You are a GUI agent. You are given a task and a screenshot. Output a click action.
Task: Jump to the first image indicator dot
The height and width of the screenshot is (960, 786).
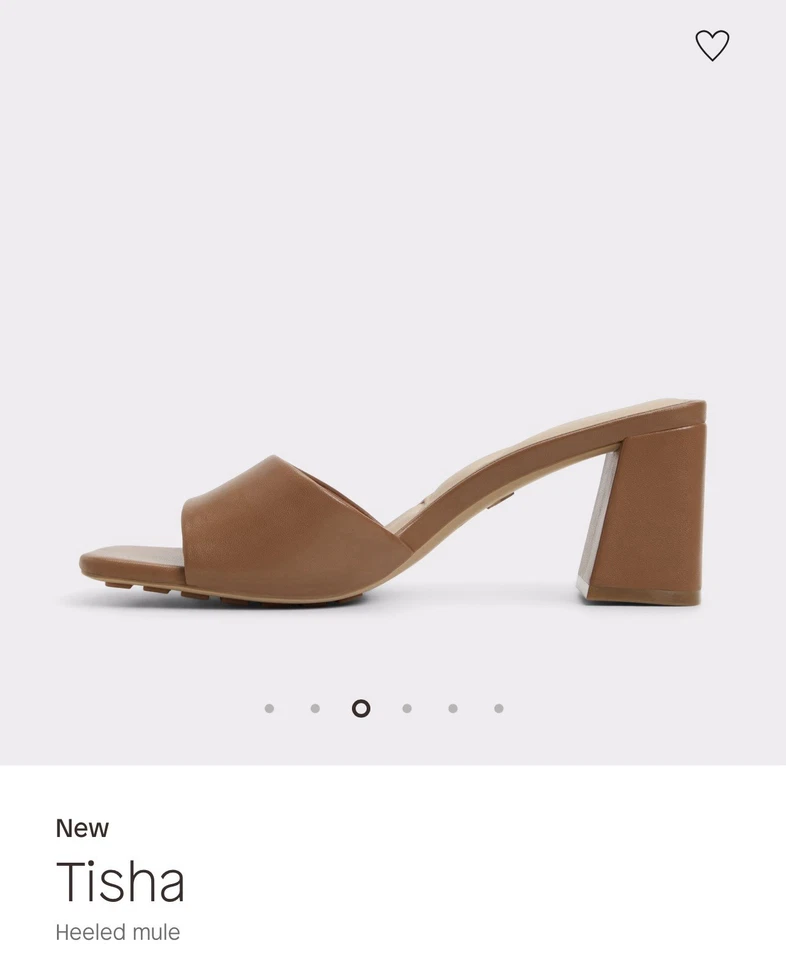[x=269, y=708]
